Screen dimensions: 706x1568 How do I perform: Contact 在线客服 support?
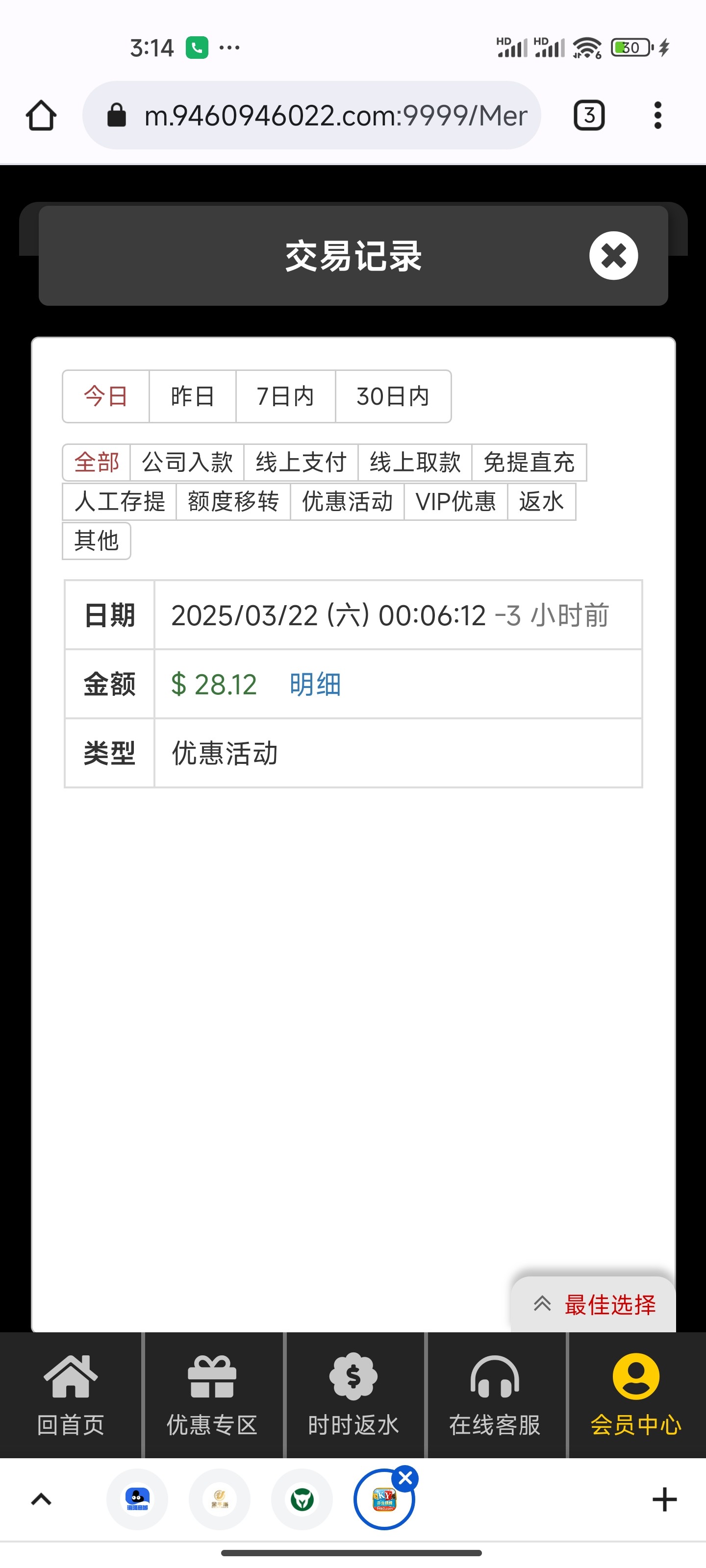coord(495,1395)
